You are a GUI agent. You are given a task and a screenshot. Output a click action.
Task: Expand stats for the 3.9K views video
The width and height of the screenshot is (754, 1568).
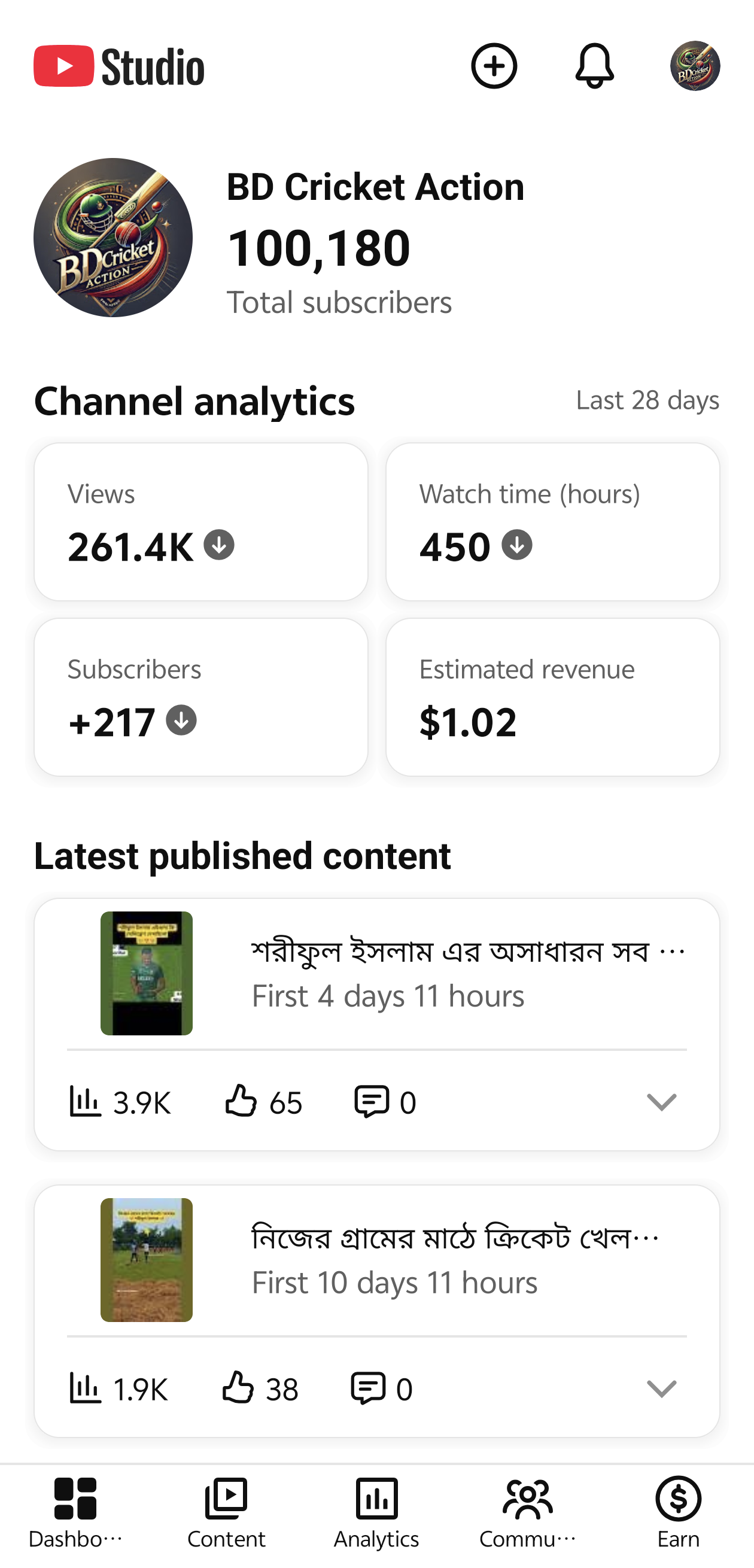(x=661, y=1102)
